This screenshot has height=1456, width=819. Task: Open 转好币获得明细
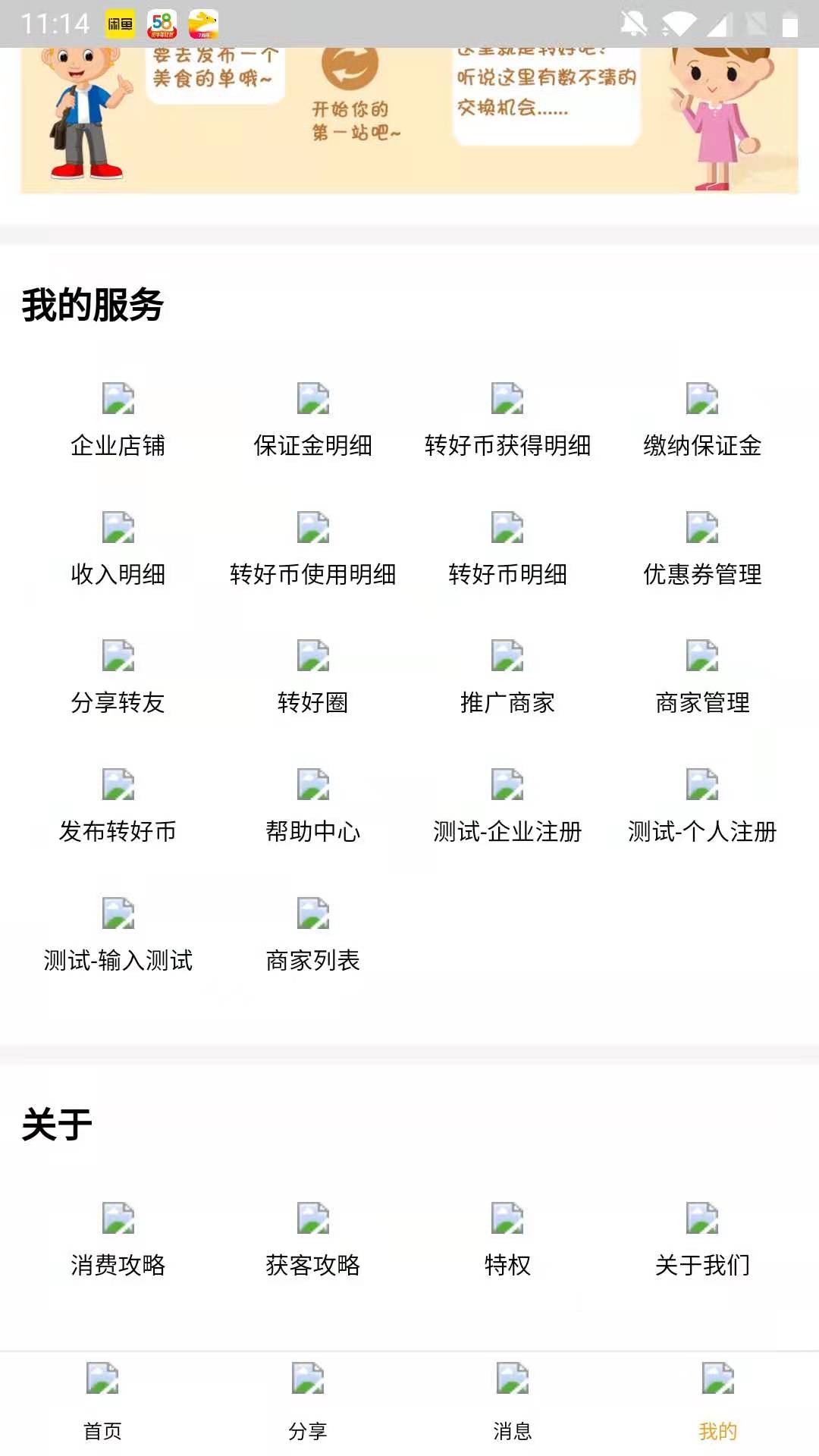point(507,419)
